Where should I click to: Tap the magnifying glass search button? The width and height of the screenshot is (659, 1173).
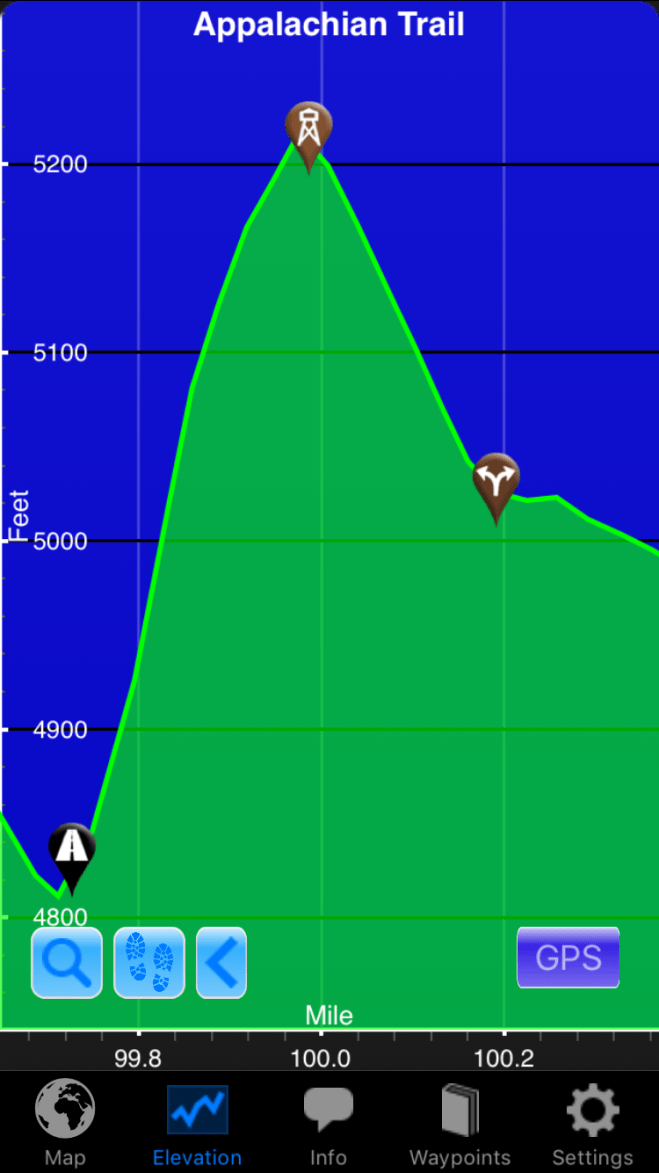67,962
